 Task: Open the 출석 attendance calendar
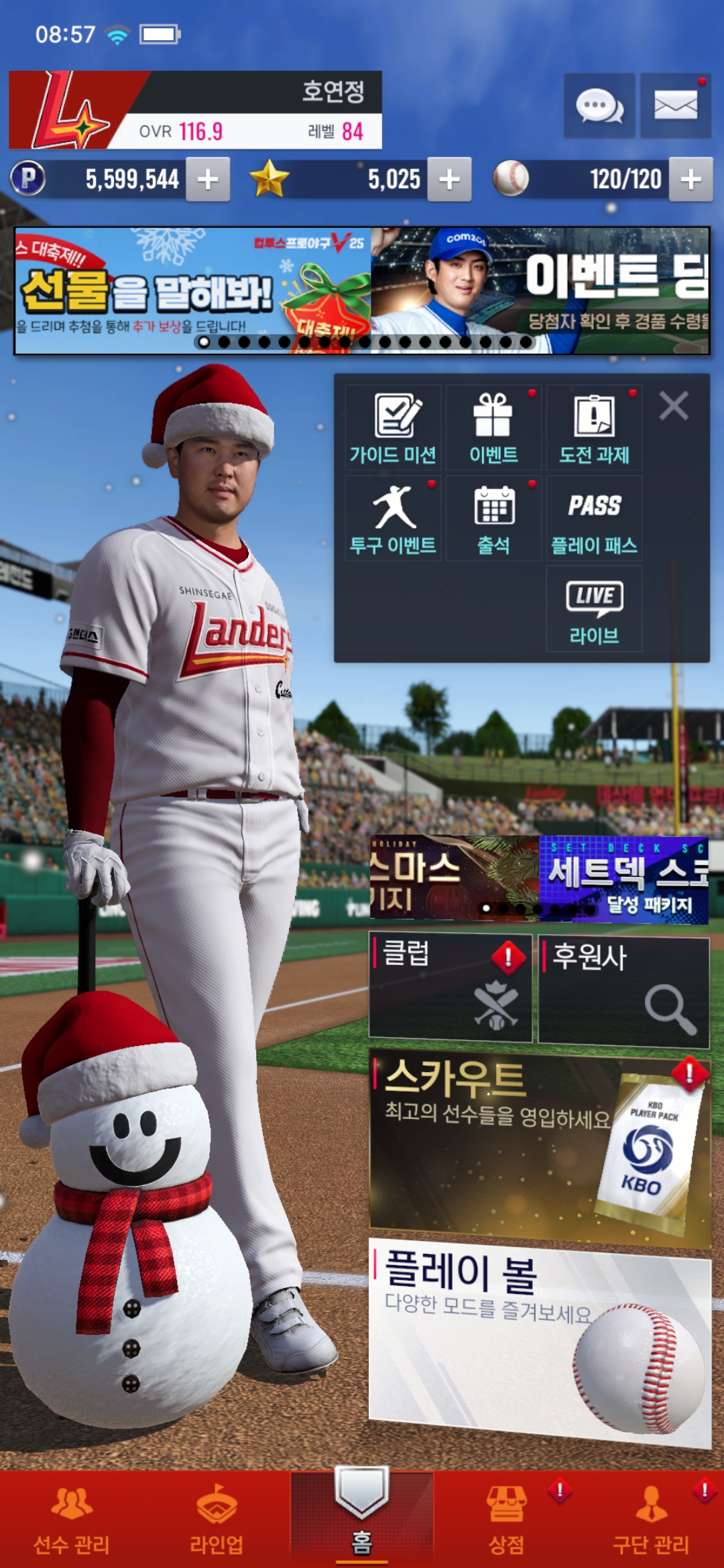tap(493, 518)
